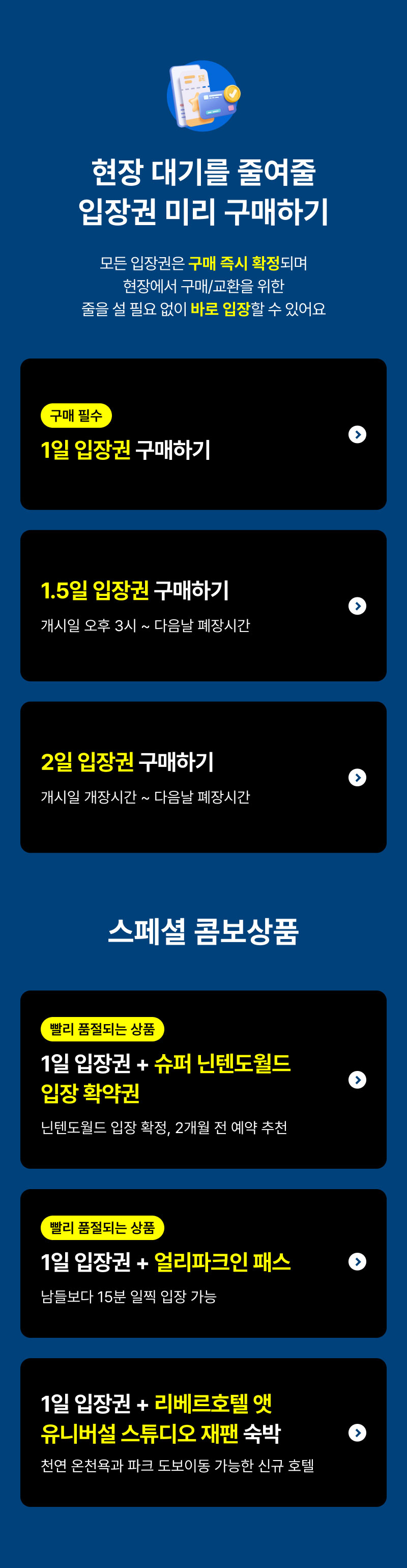407x1568 pixels.
Task: Open the 슈퍼 닌텐도월드 입장 확약권 combo
Action: pyautogui.click(x=203, y=1079)
